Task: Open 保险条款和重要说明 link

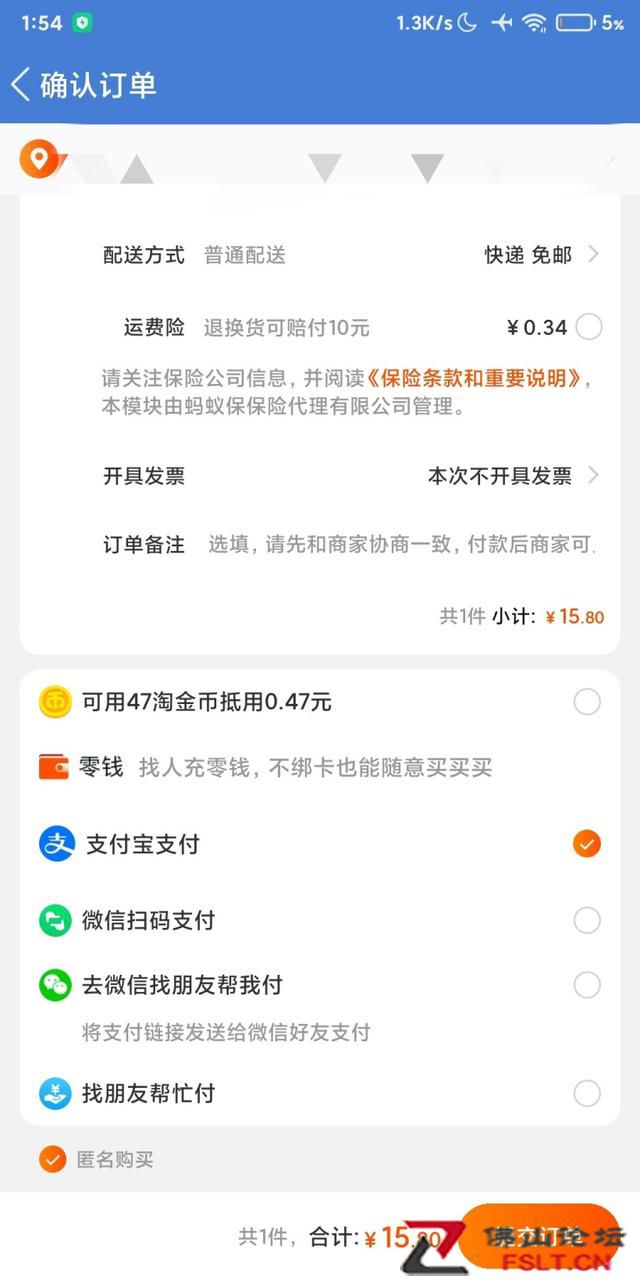Action: point(473,380)
